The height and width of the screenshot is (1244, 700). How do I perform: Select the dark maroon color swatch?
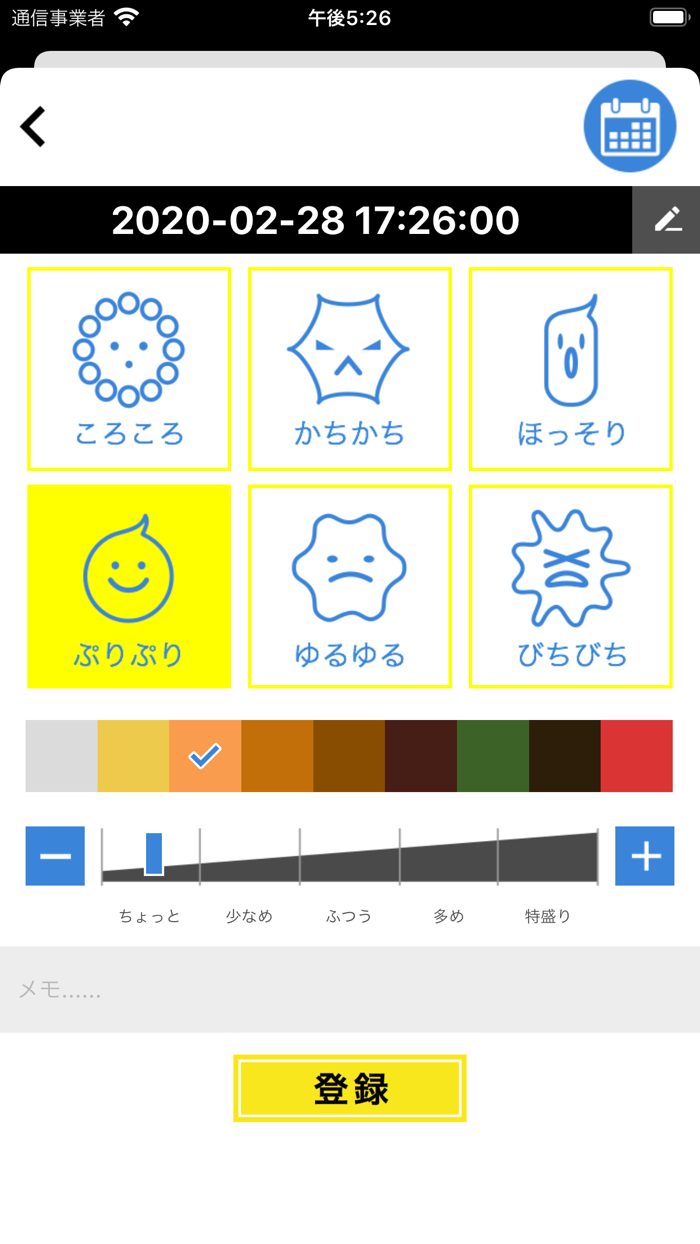point(421,756)
